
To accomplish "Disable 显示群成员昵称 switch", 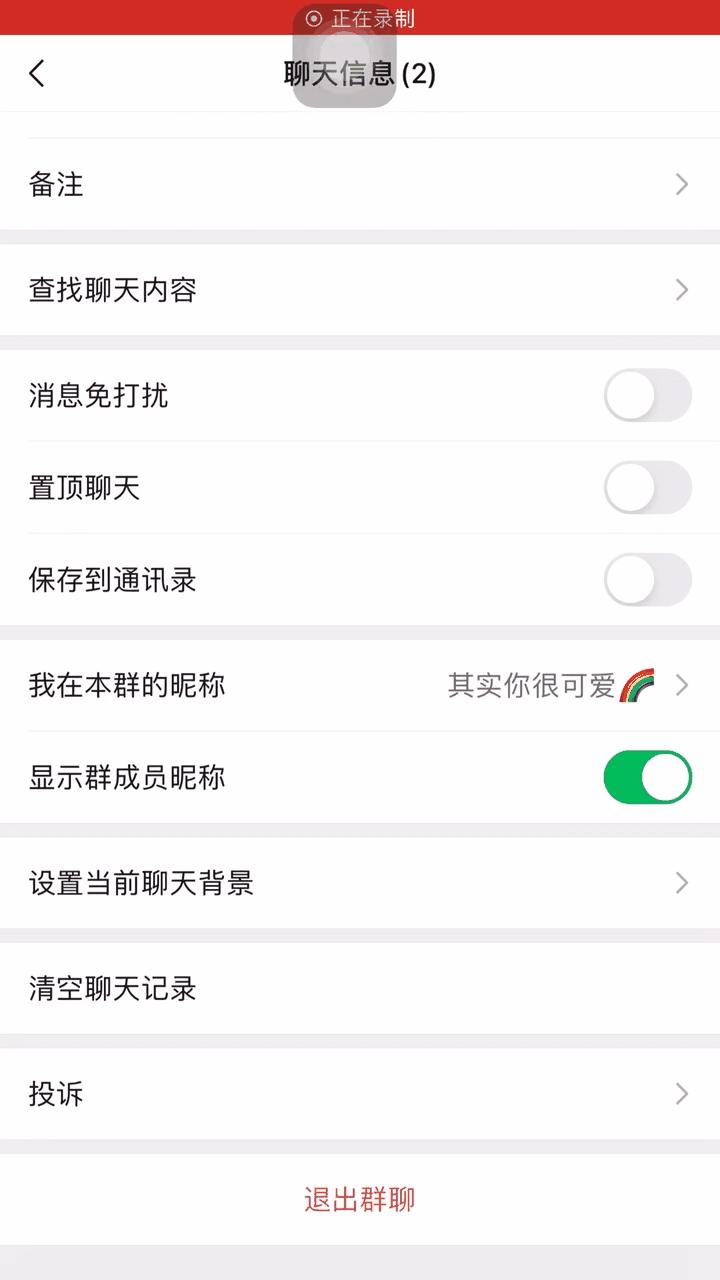I will pos(646,777).
